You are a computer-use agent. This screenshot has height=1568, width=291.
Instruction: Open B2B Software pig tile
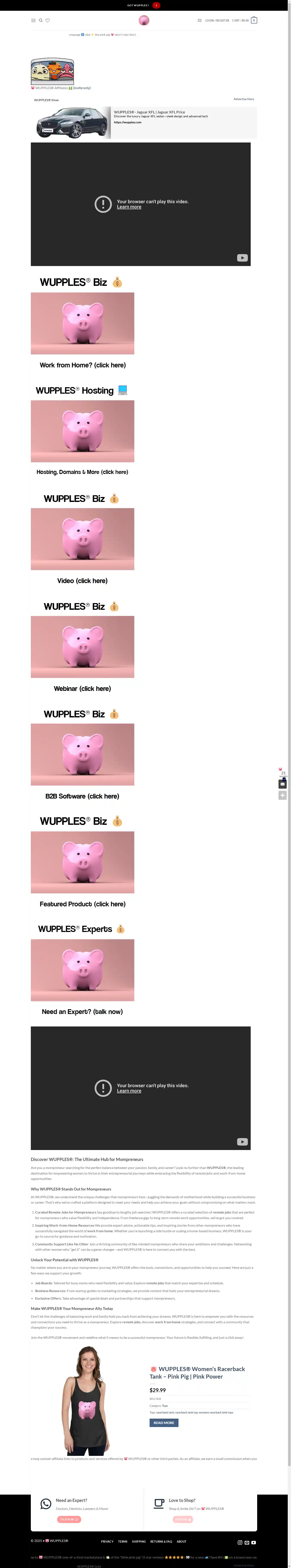pyautogui.click(x=82, y=754)
